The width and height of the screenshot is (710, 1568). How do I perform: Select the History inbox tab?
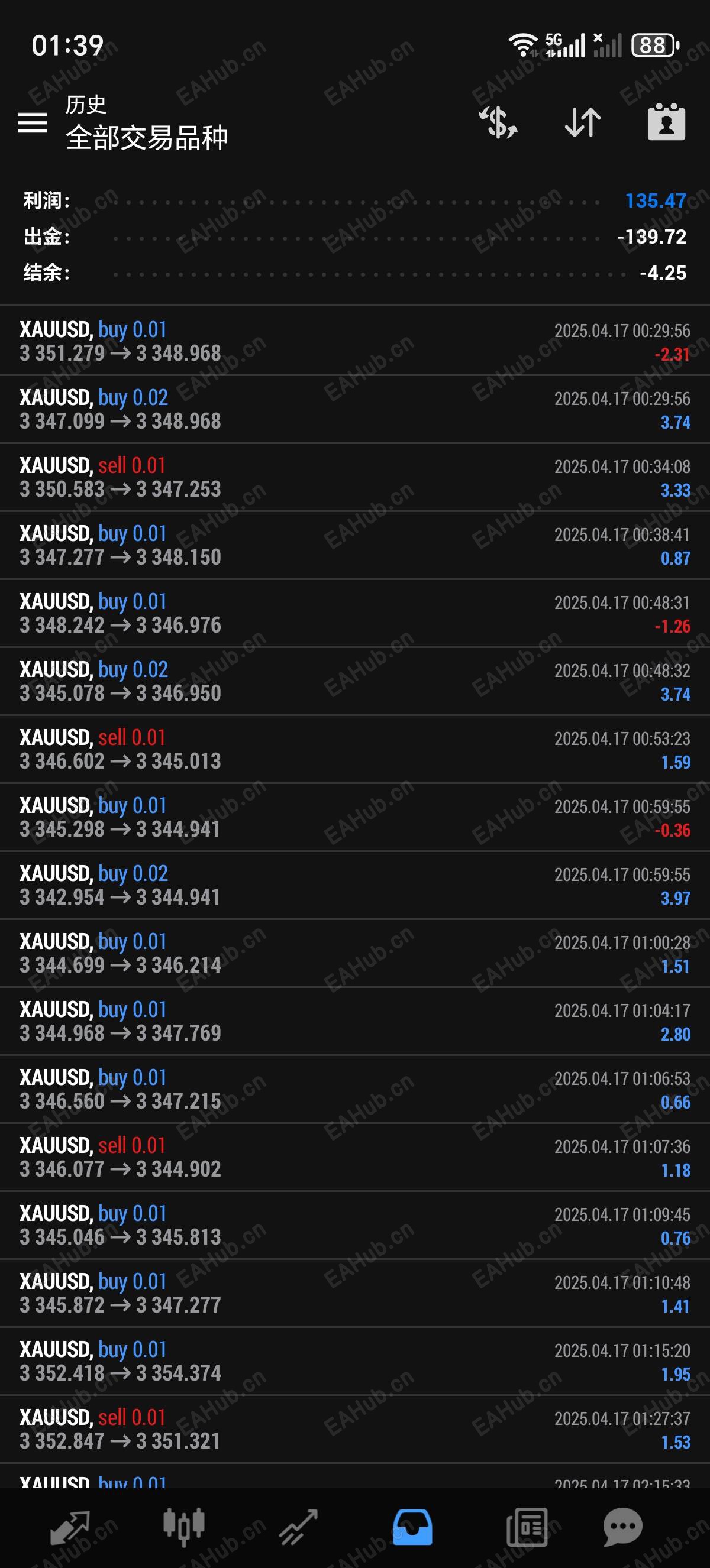point(412,1527)
